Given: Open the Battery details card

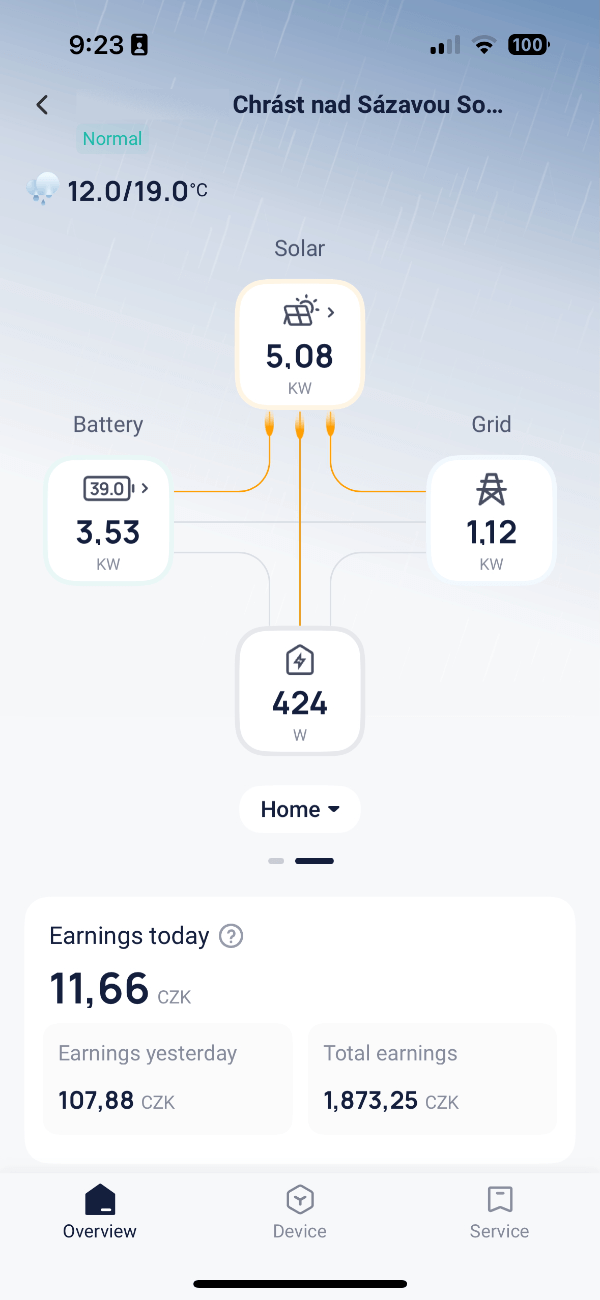Looking at the screenshot, I should pos(109,520).
